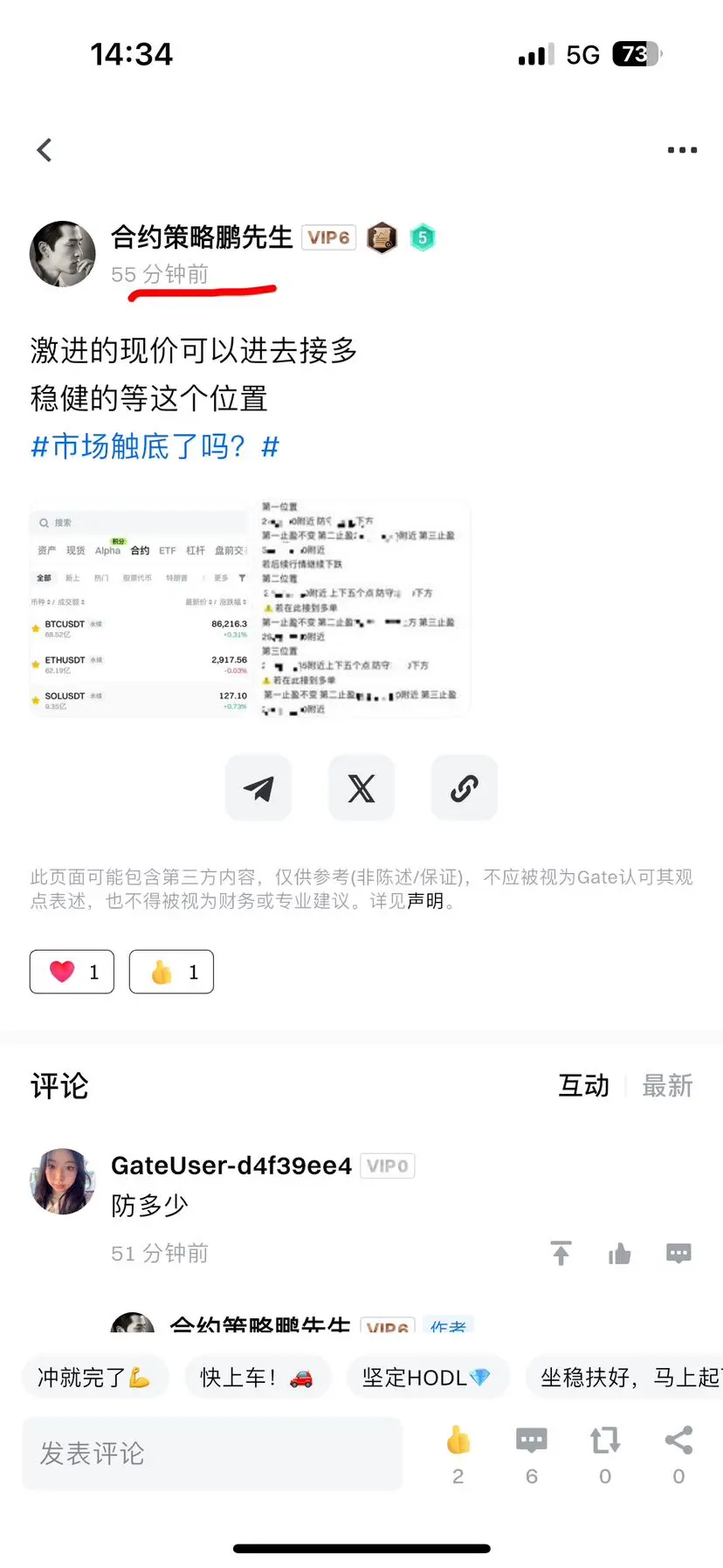Tap the 发表评论 comment input field

pos(210,1453)
